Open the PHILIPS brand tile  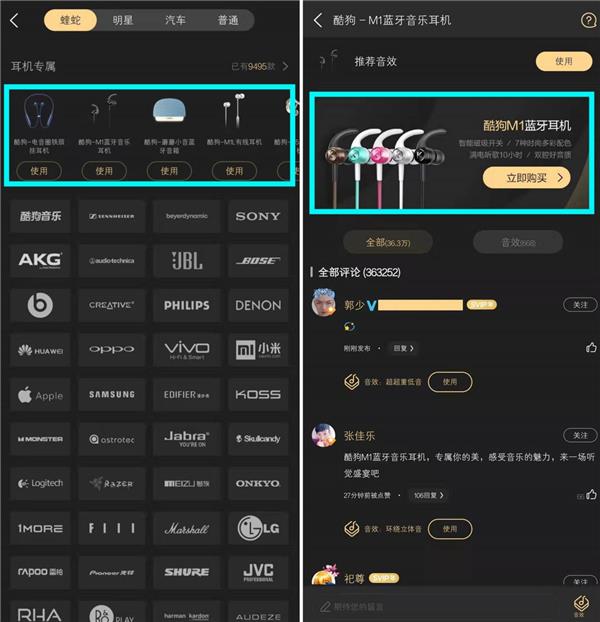(x=186, y=305)
